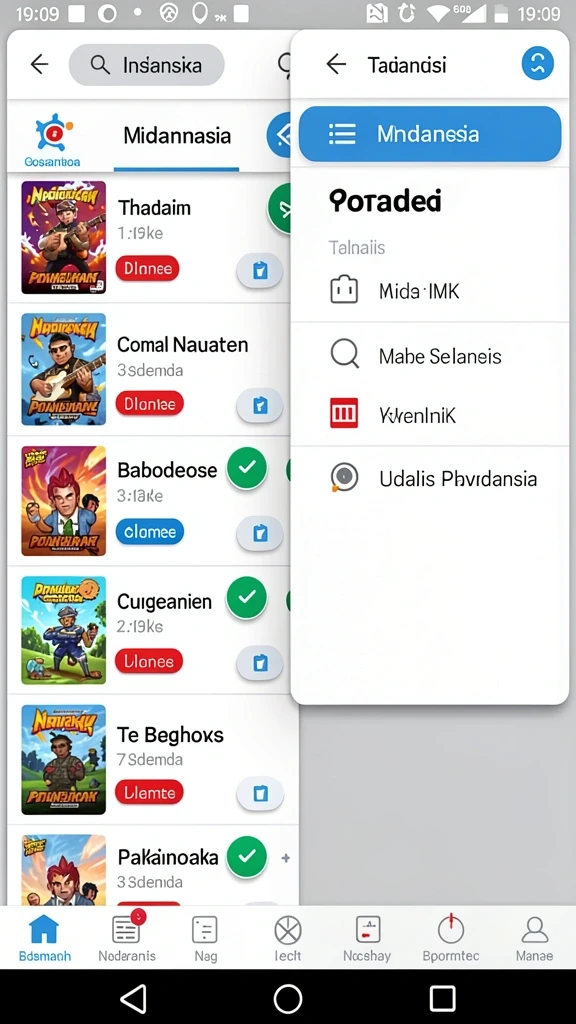
Task: Open the Kwenlnik menu entry
Action: tap(430, 415)
